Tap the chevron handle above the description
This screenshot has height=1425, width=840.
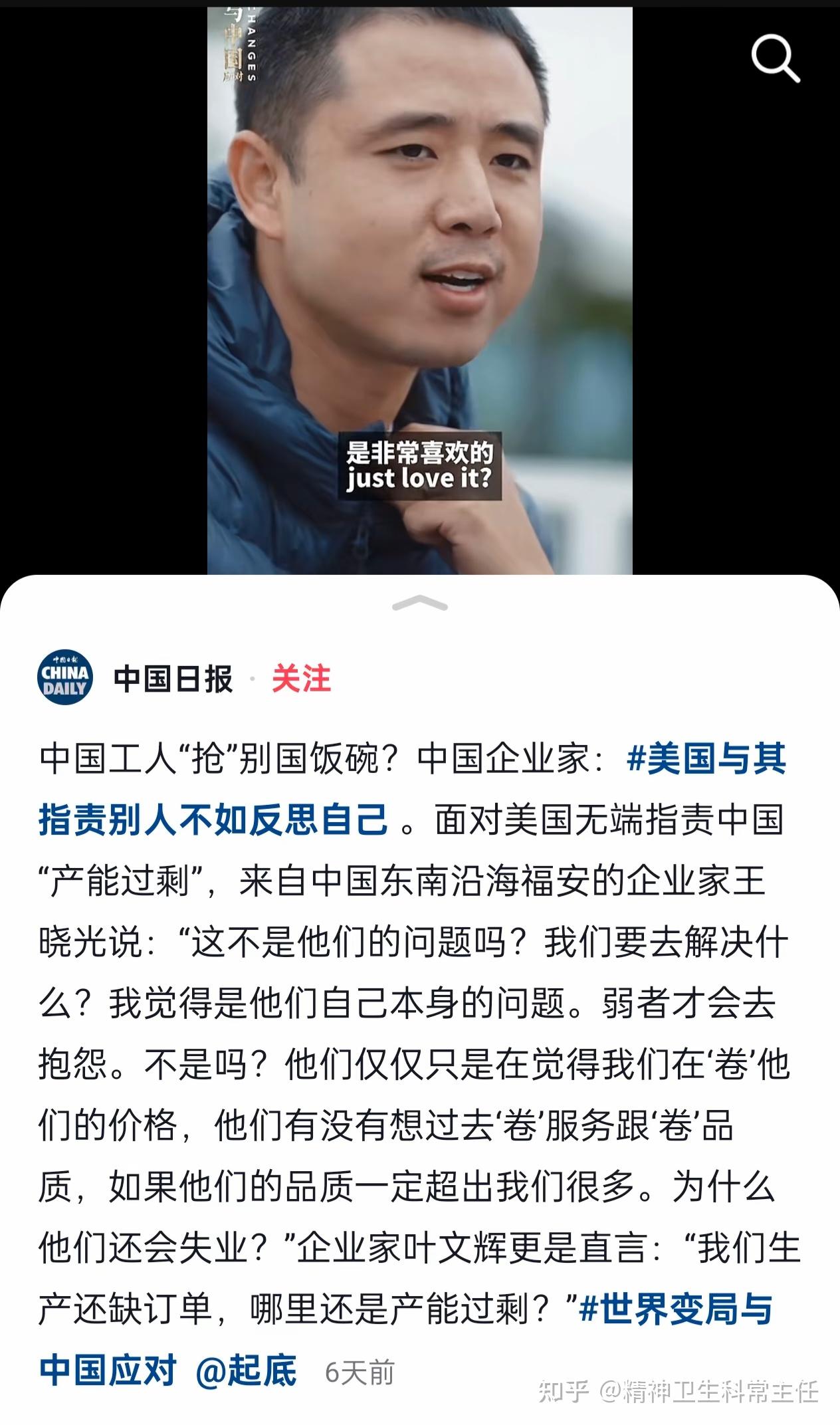tap(420, 603)
